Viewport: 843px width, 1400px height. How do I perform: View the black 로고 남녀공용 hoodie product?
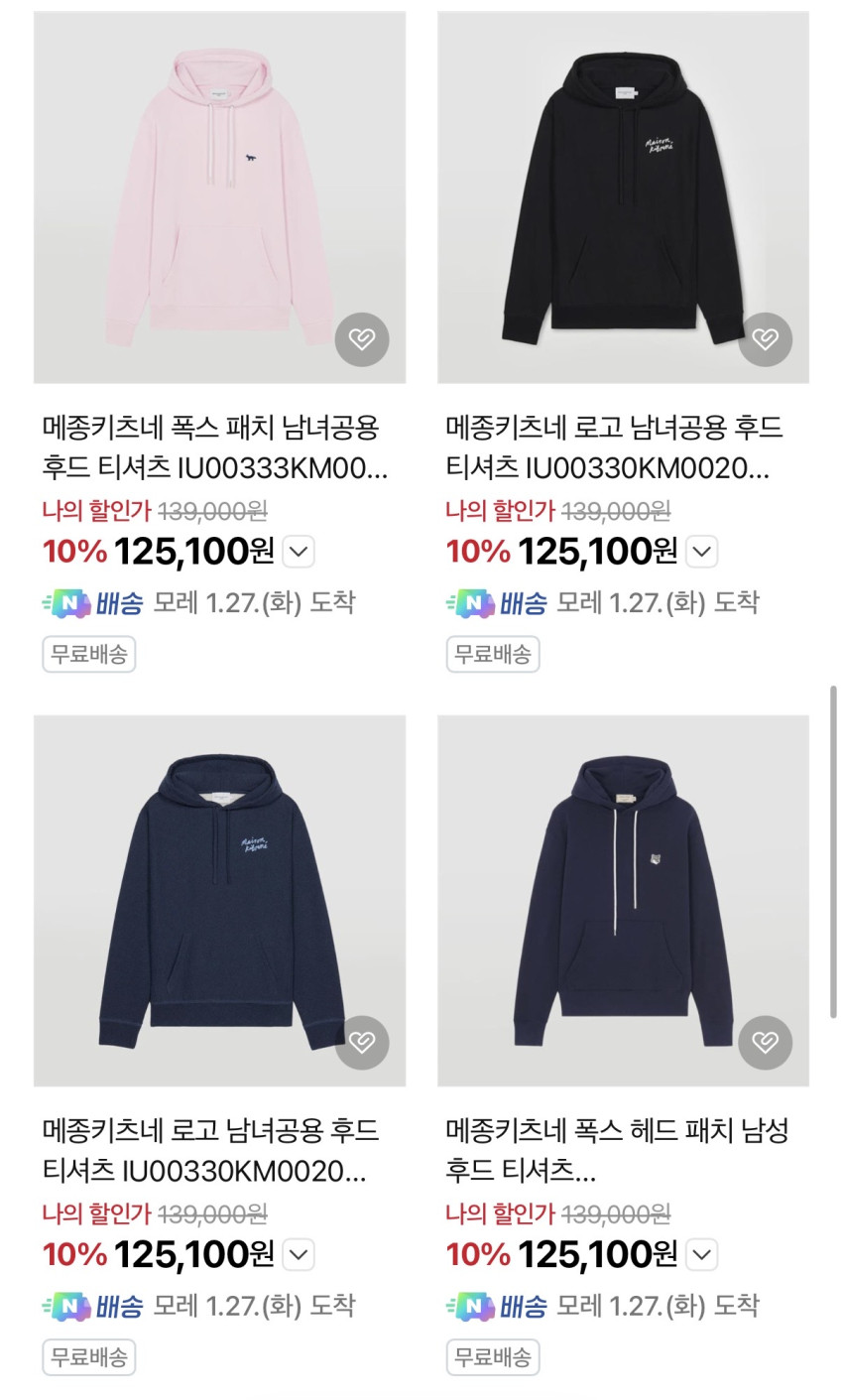click(x=623, y=196)
